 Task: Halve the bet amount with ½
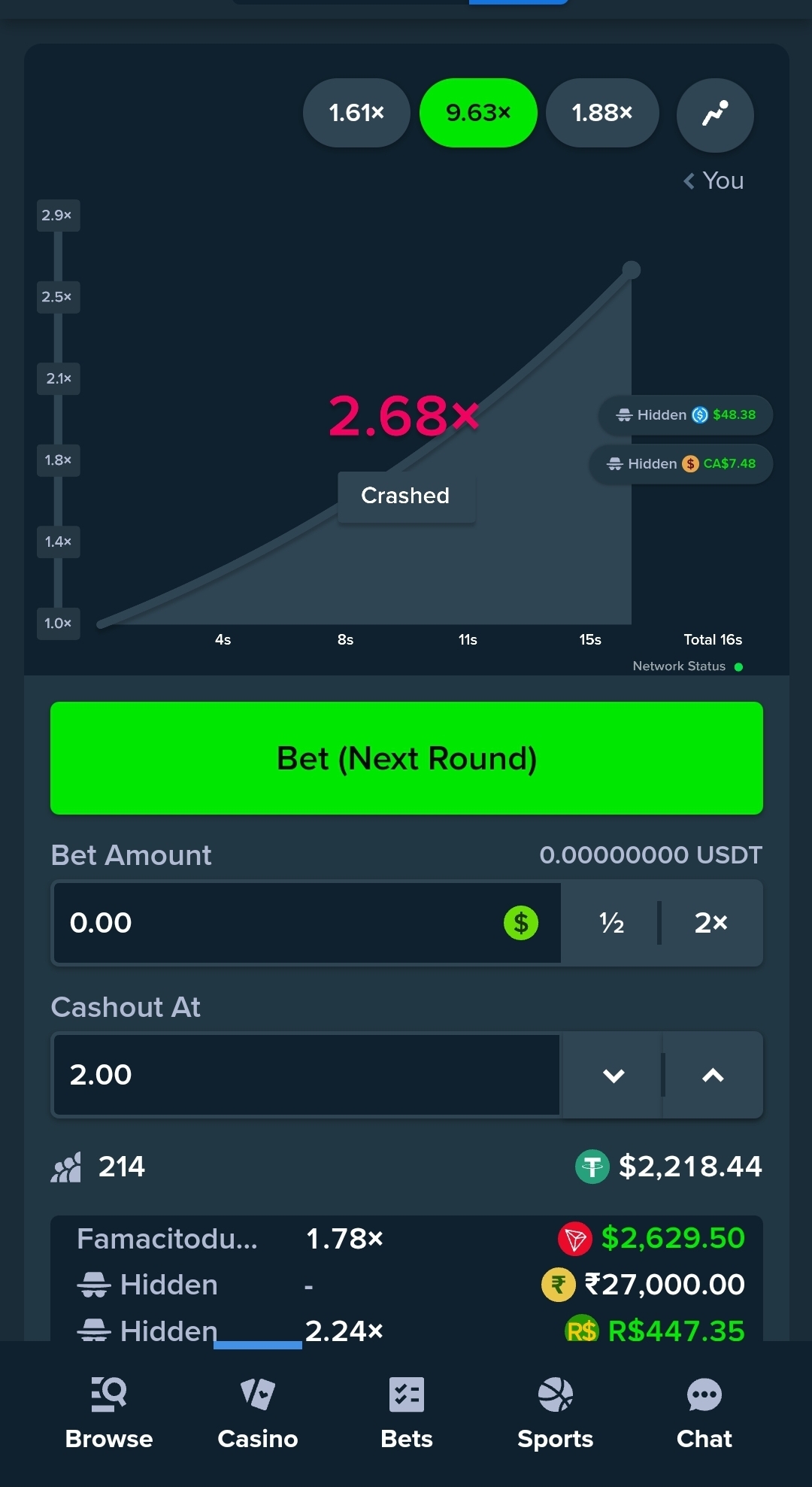(x=611, y=923)
